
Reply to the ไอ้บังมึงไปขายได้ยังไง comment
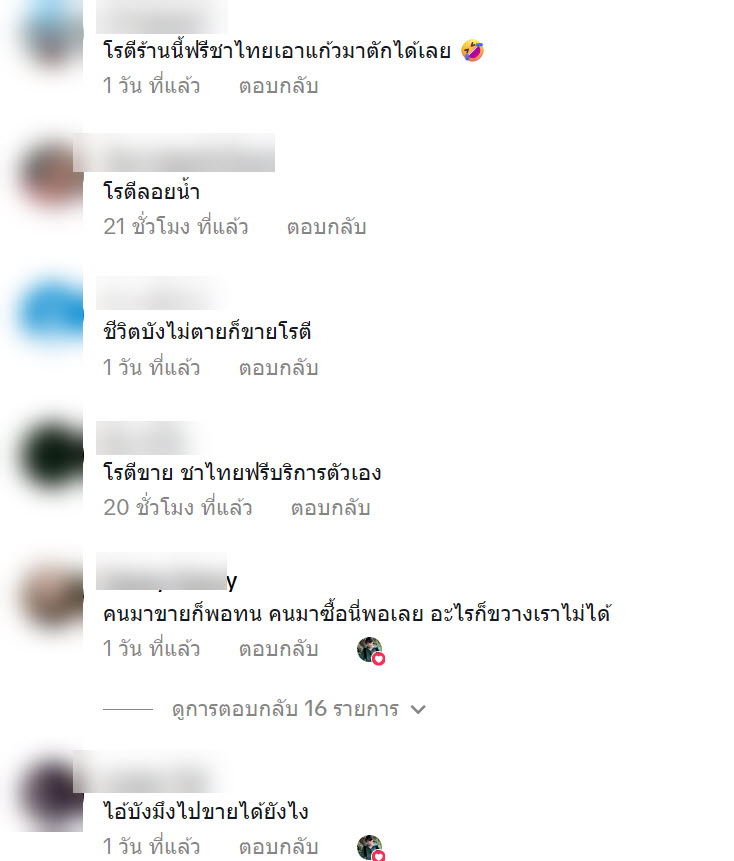click(278, 846)
